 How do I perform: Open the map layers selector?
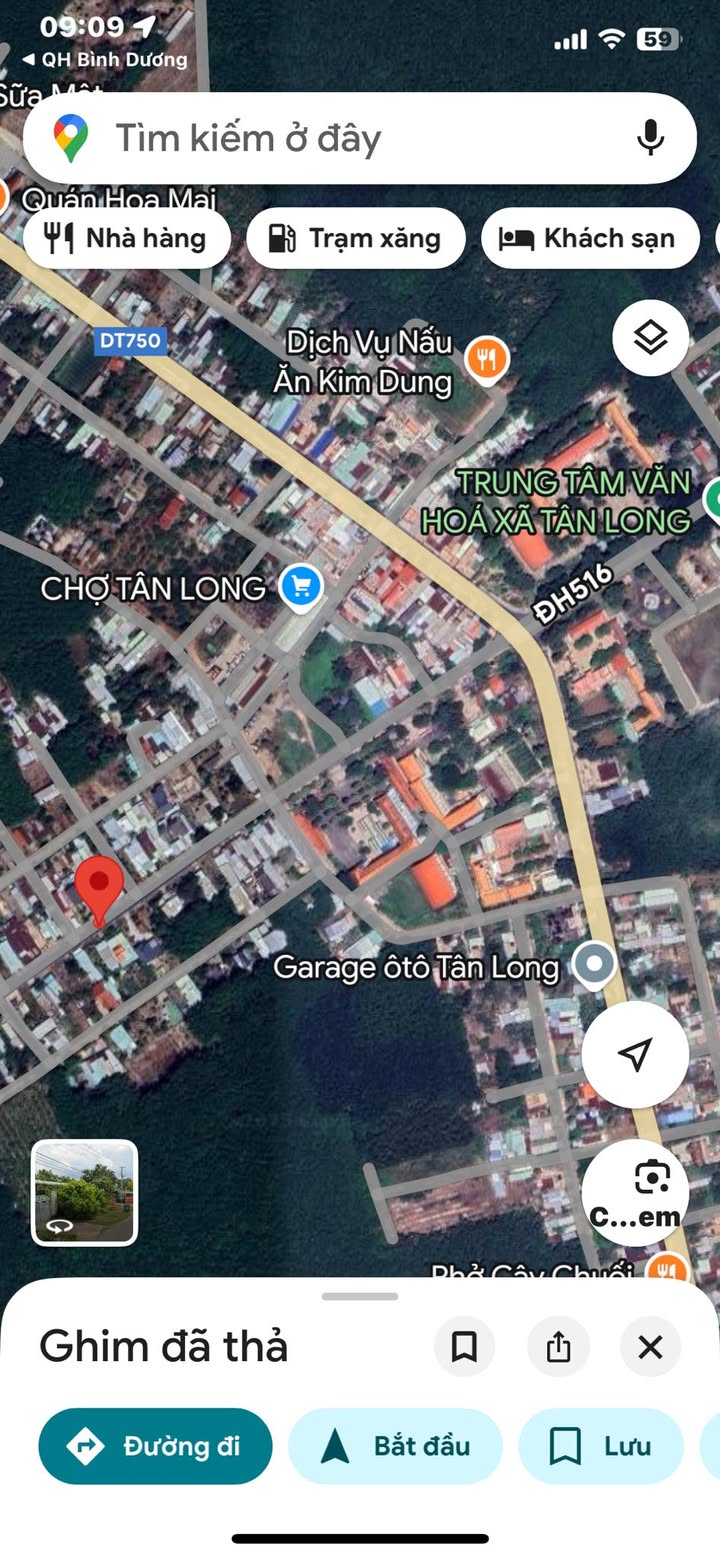tap(650, 339)
